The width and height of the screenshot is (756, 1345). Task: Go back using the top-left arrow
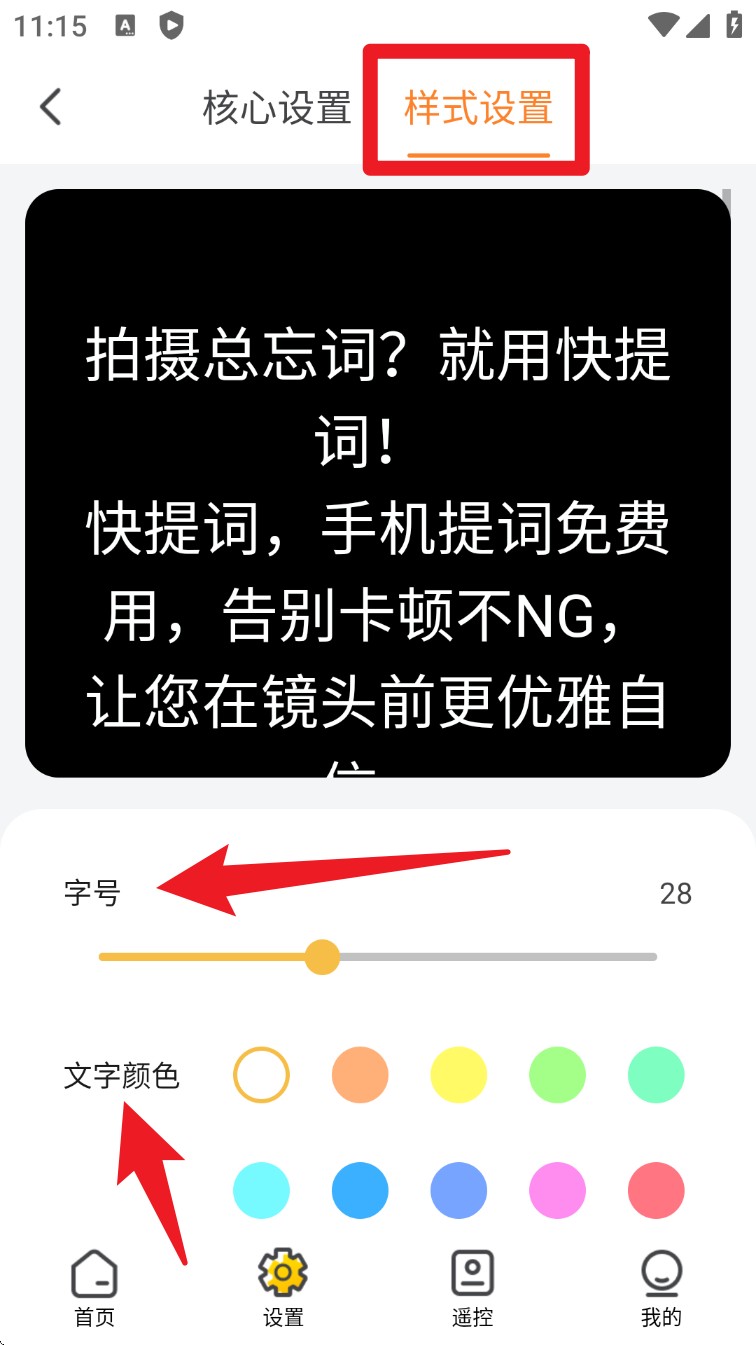tap(50, 107)
